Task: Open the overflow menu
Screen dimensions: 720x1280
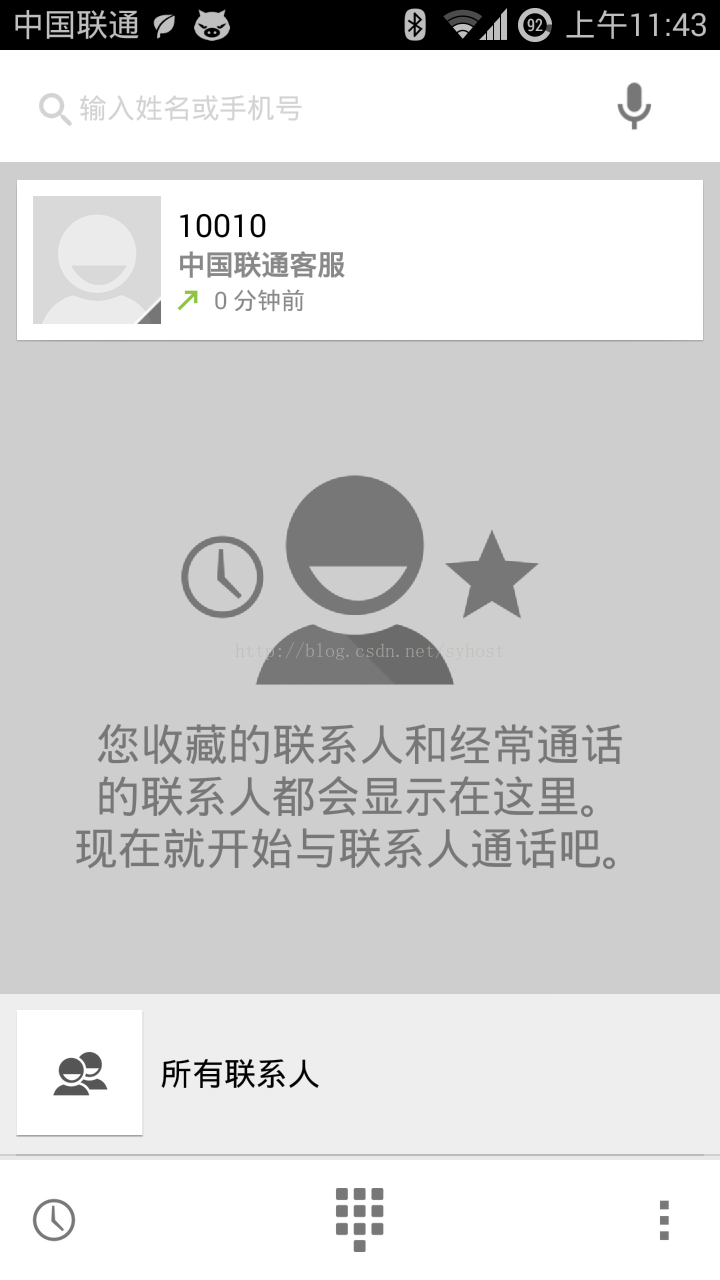Action: 663,1220
